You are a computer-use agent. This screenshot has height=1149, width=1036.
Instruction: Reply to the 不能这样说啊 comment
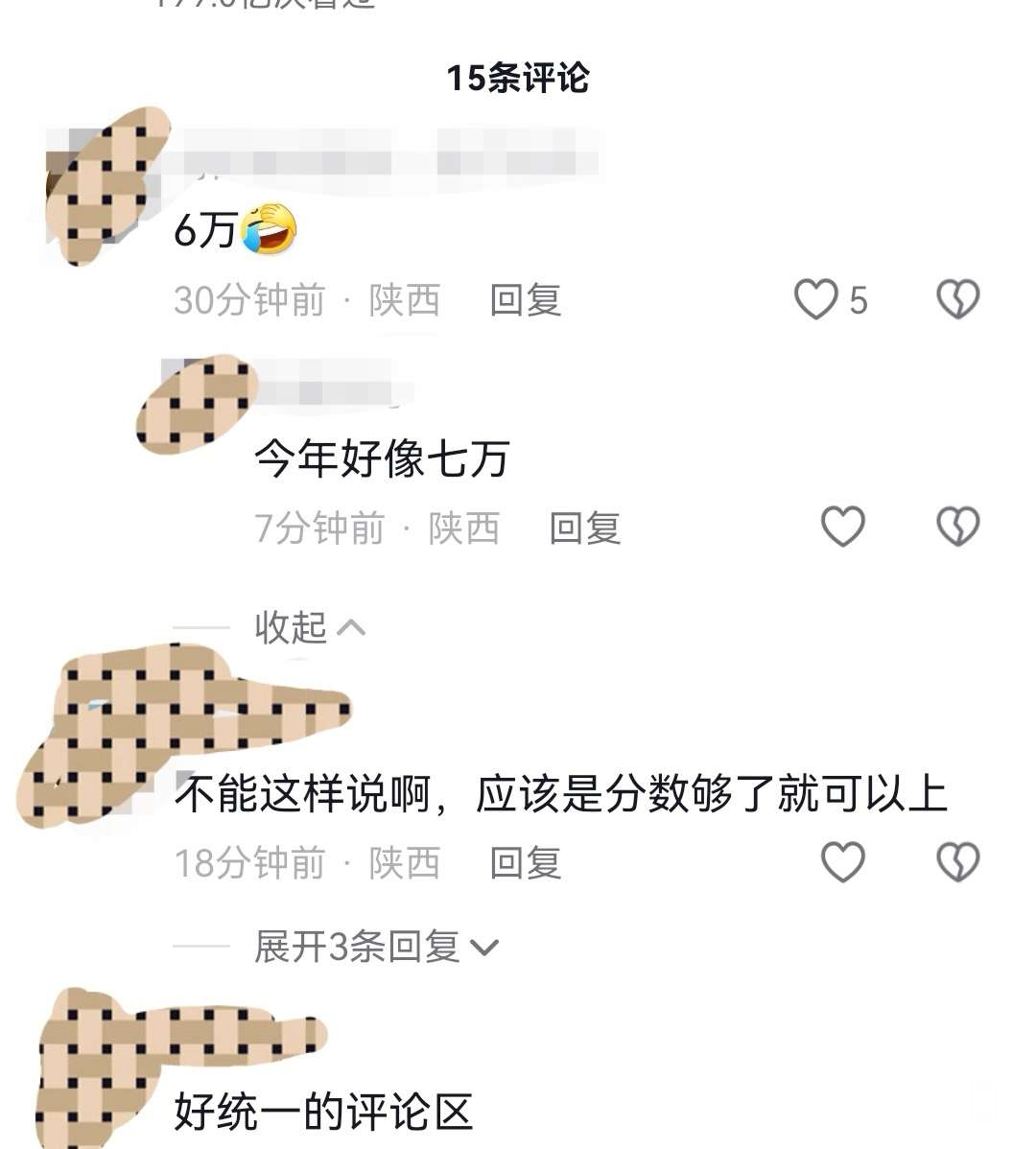525,863
